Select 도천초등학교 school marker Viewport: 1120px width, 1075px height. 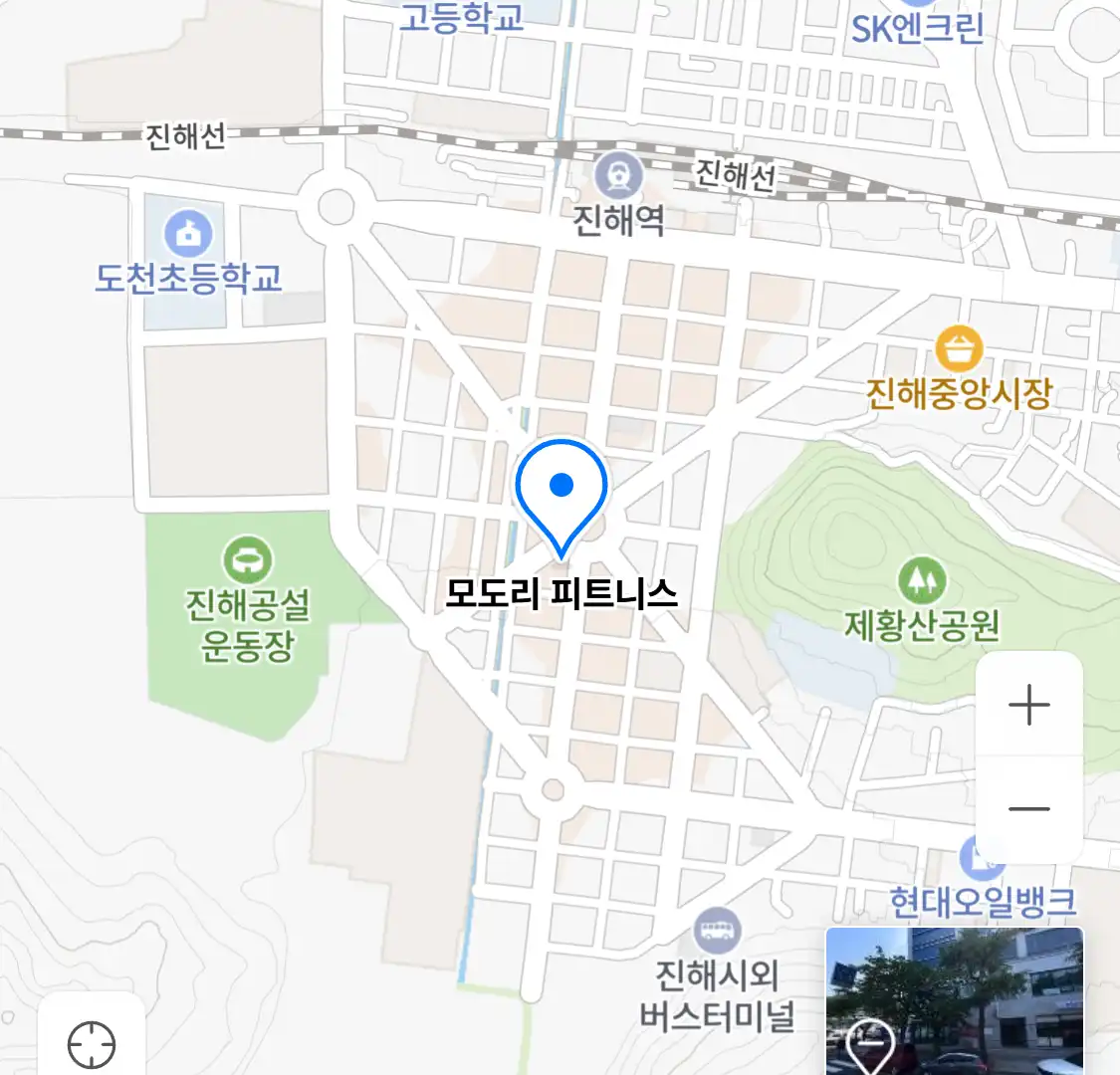point(188,235)
